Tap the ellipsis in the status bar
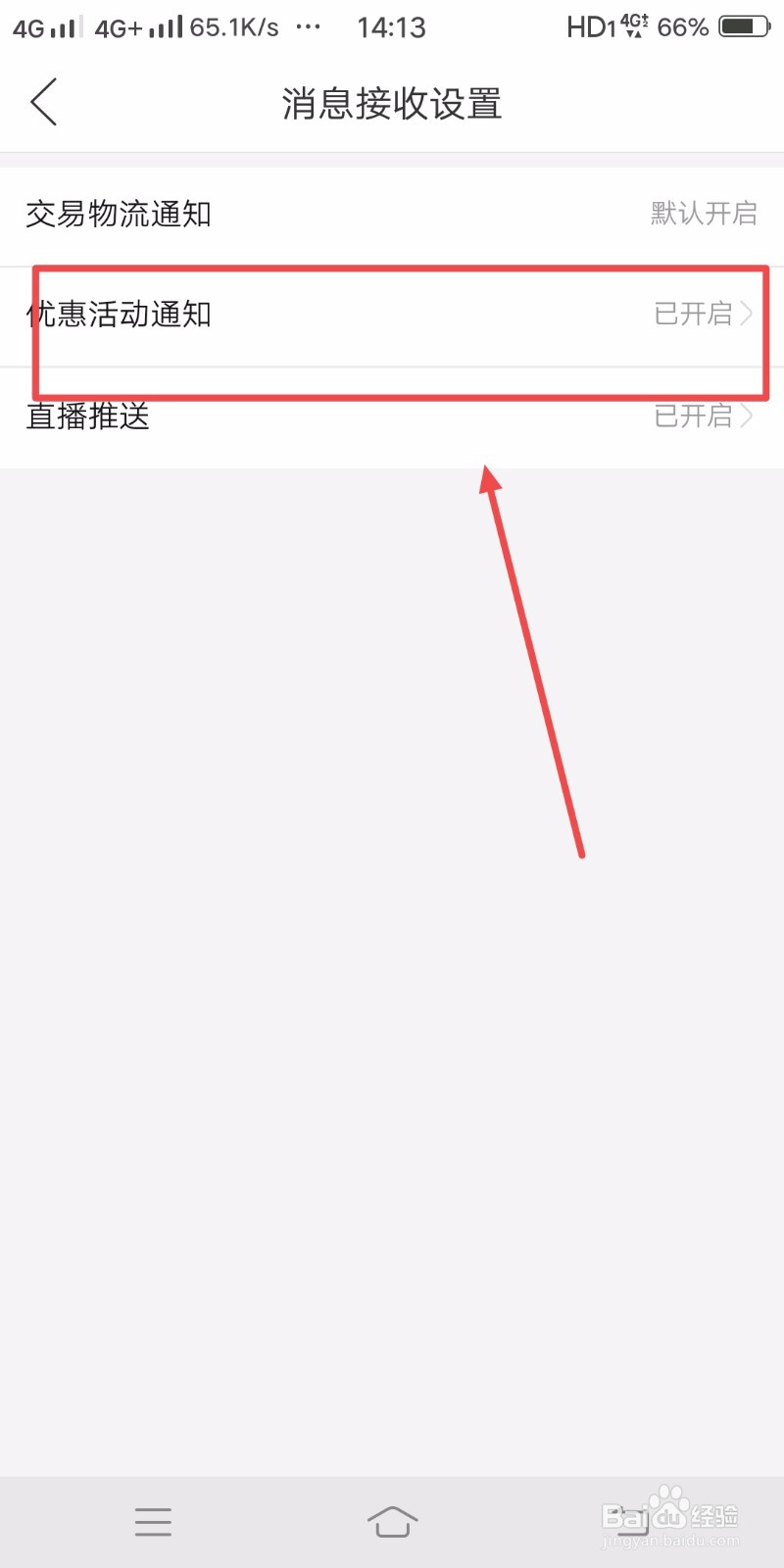The height and width of the screenshot is (1568, 784). [308, 26]
